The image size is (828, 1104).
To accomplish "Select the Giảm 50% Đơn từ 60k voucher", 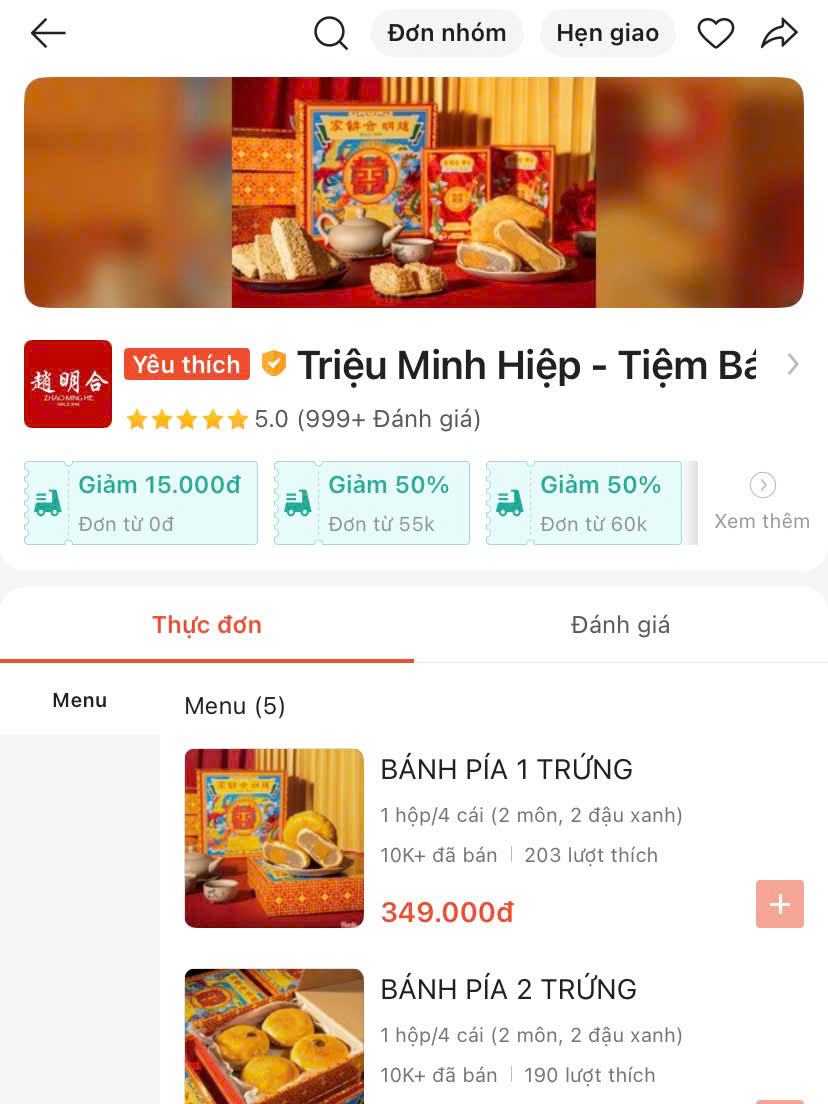I will pos(584,503).
